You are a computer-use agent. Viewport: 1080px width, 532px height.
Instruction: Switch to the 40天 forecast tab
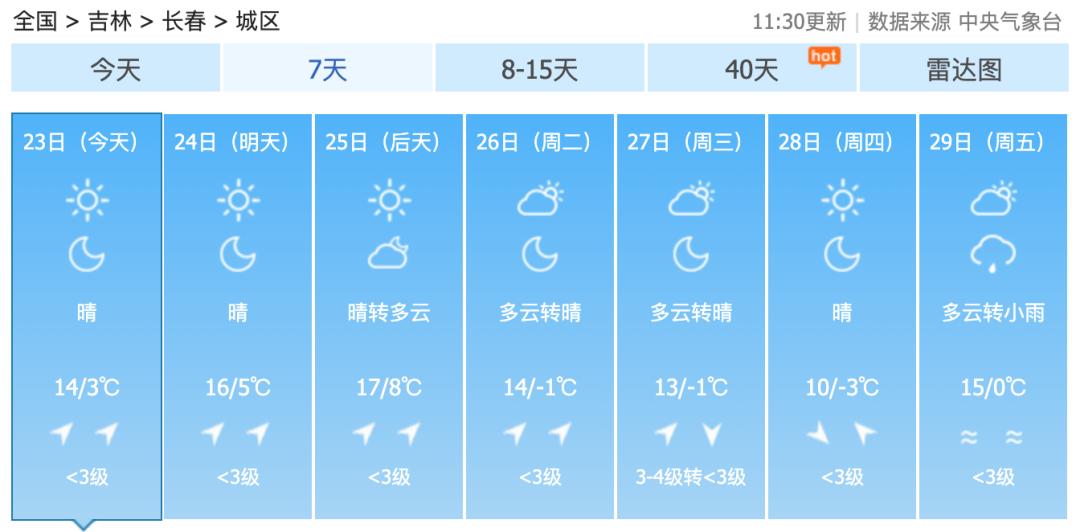pyautogui.click(x=751, y=68)
